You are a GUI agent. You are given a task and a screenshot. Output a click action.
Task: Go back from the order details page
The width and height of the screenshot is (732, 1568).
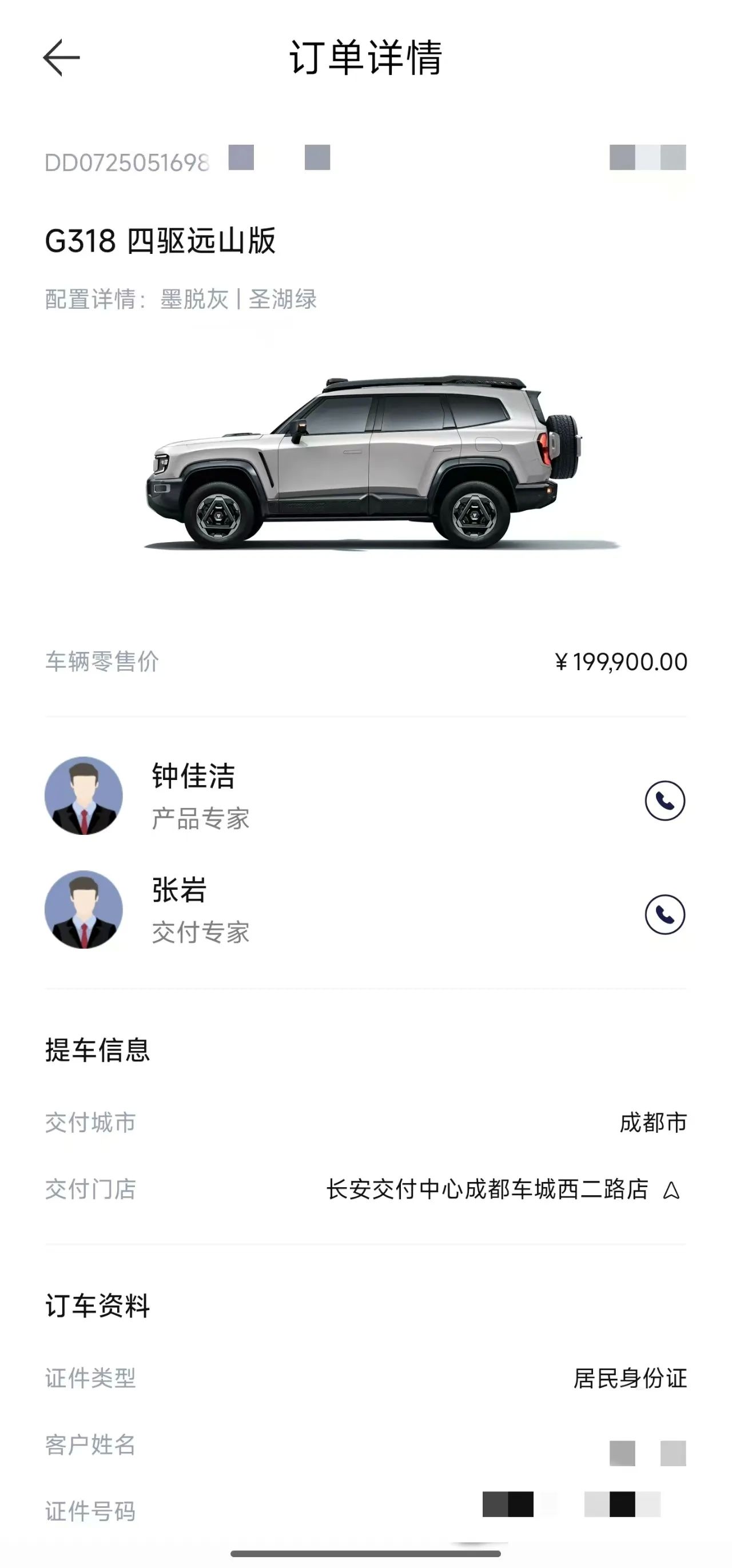point(61,58)
